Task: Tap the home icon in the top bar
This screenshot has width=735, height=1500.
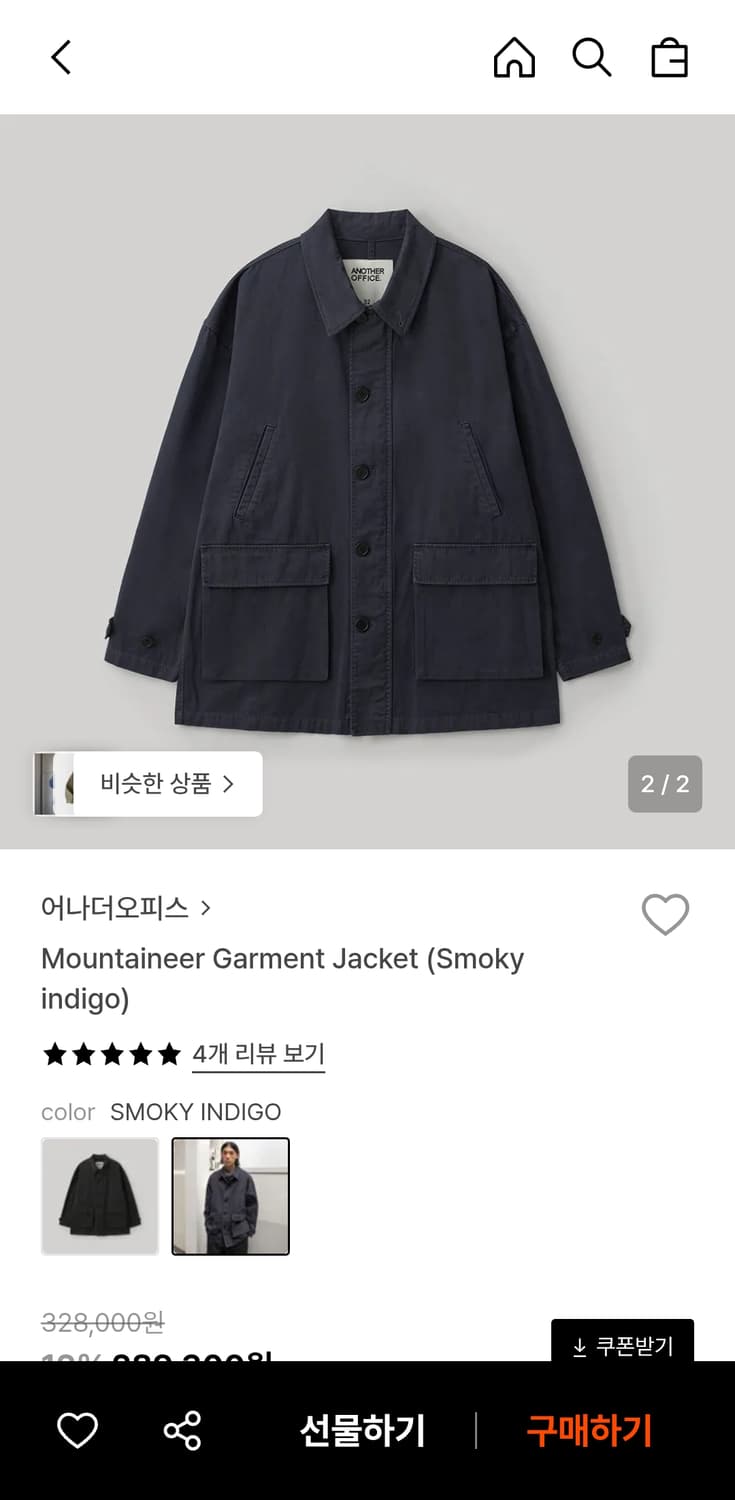Action: 514,57
